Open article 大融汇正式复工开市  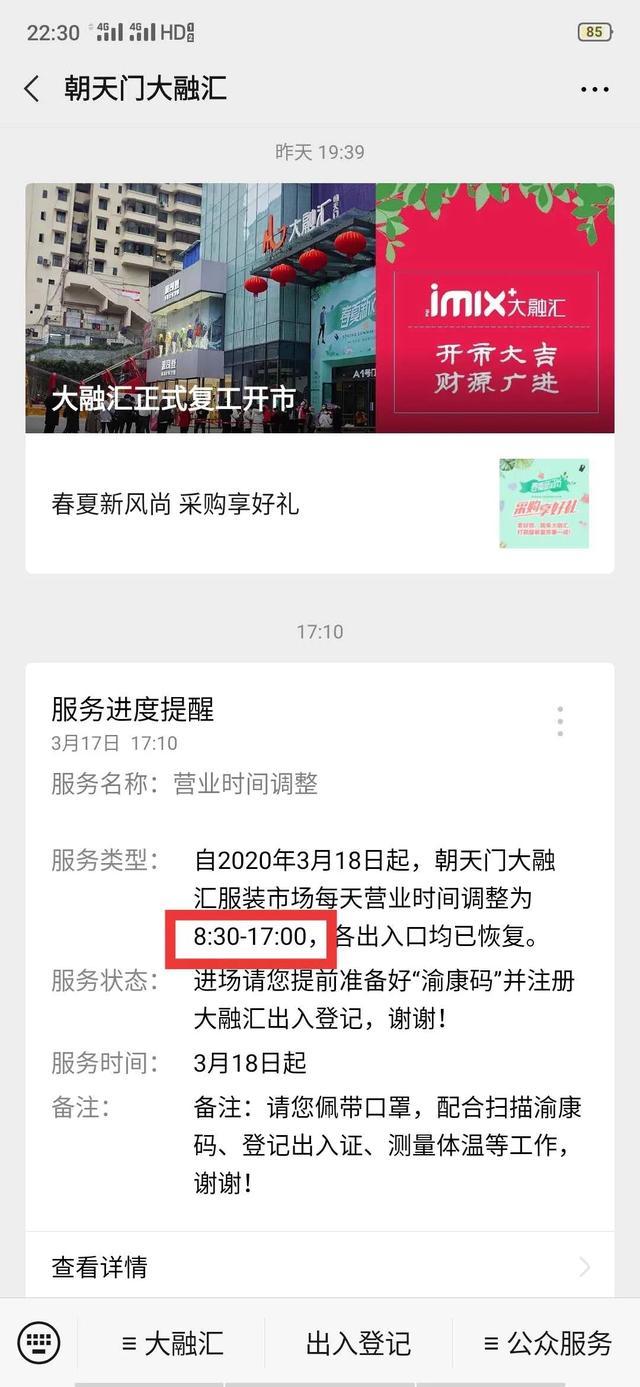coord(320,308)
